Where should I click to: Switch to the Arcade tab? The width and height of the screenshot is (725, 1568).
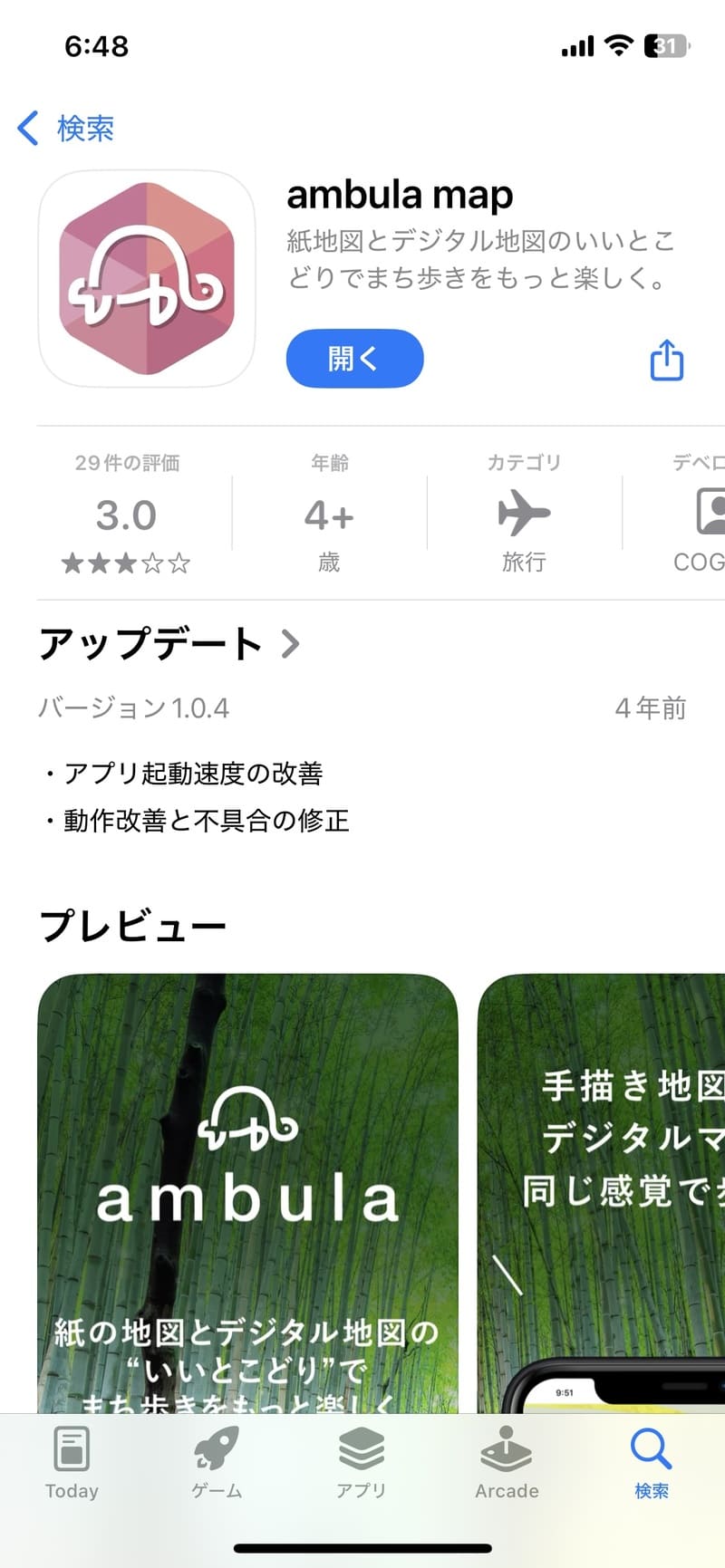[507, 1463]
